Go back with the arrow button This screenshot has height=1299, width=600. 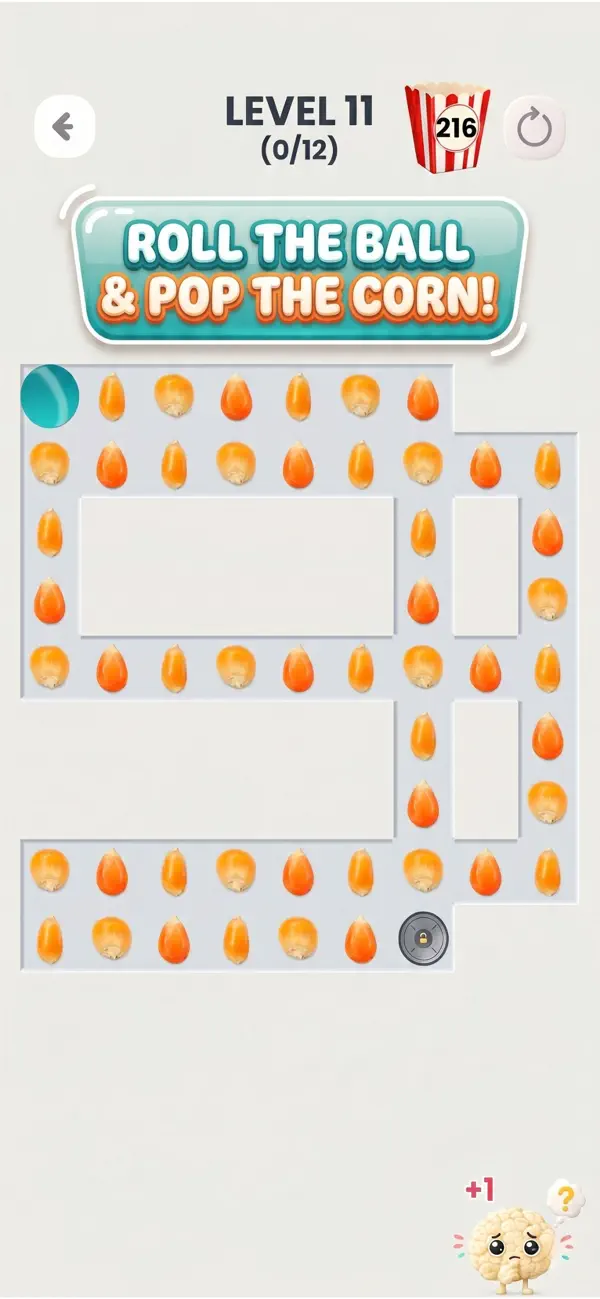tap(65, 126)
